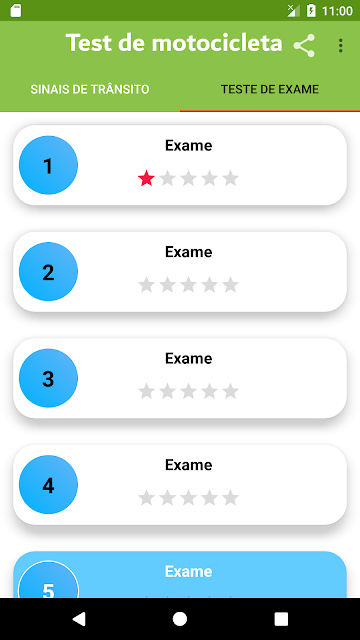This screenshot has height=640, width=360.
Task: Open Exame 5 card
Action: click(180, 575)
